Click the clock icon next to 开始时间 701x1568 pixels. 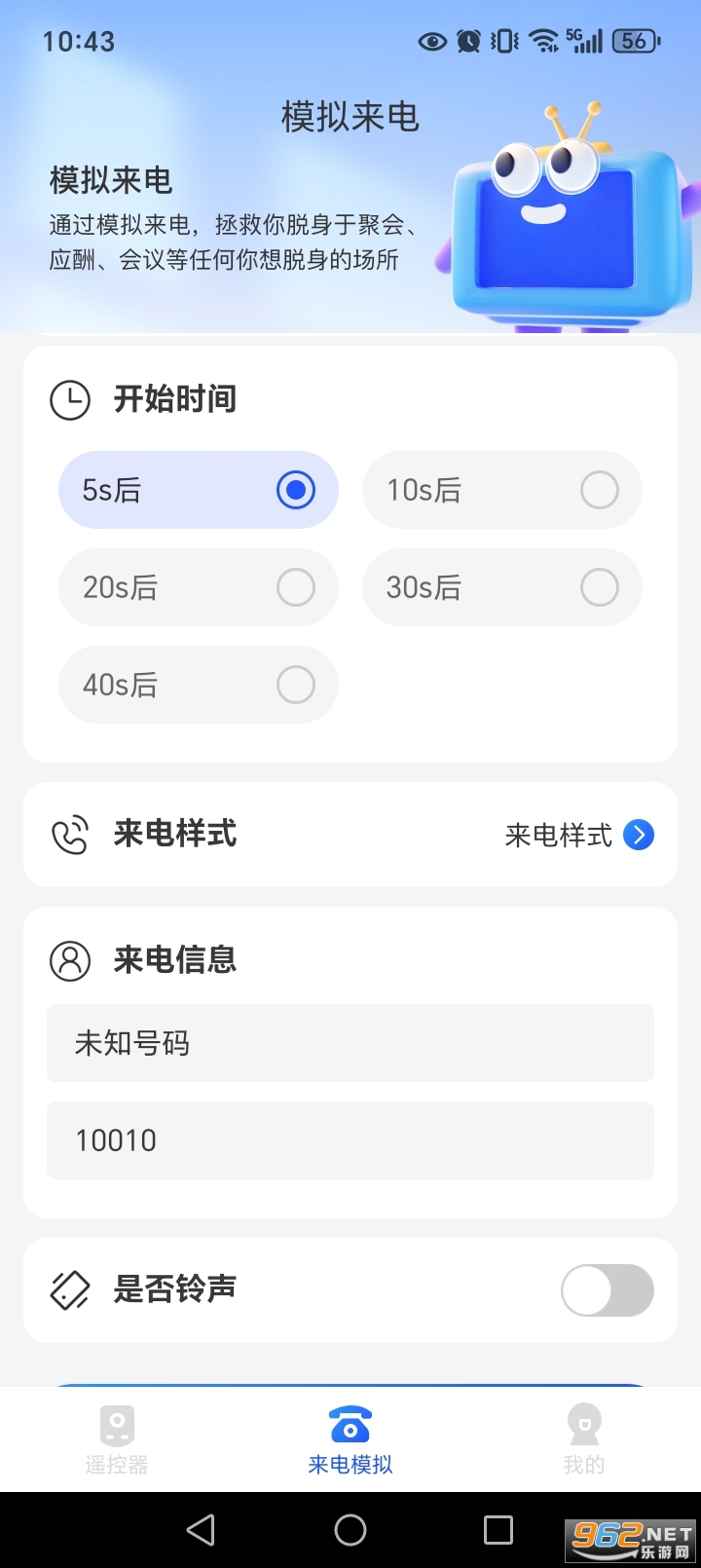(69, 398)
